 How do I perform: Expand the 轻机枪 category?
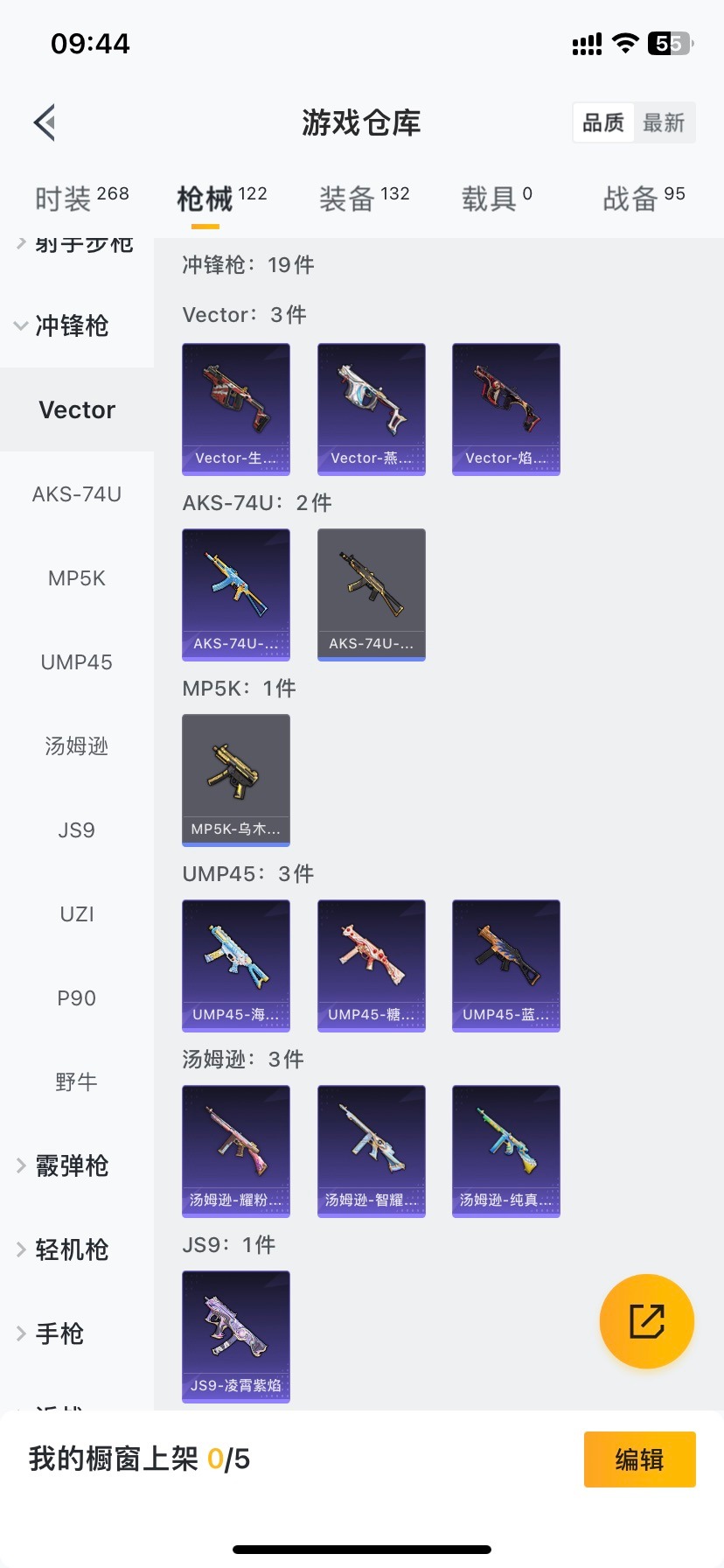click(x=70, y=1250)
